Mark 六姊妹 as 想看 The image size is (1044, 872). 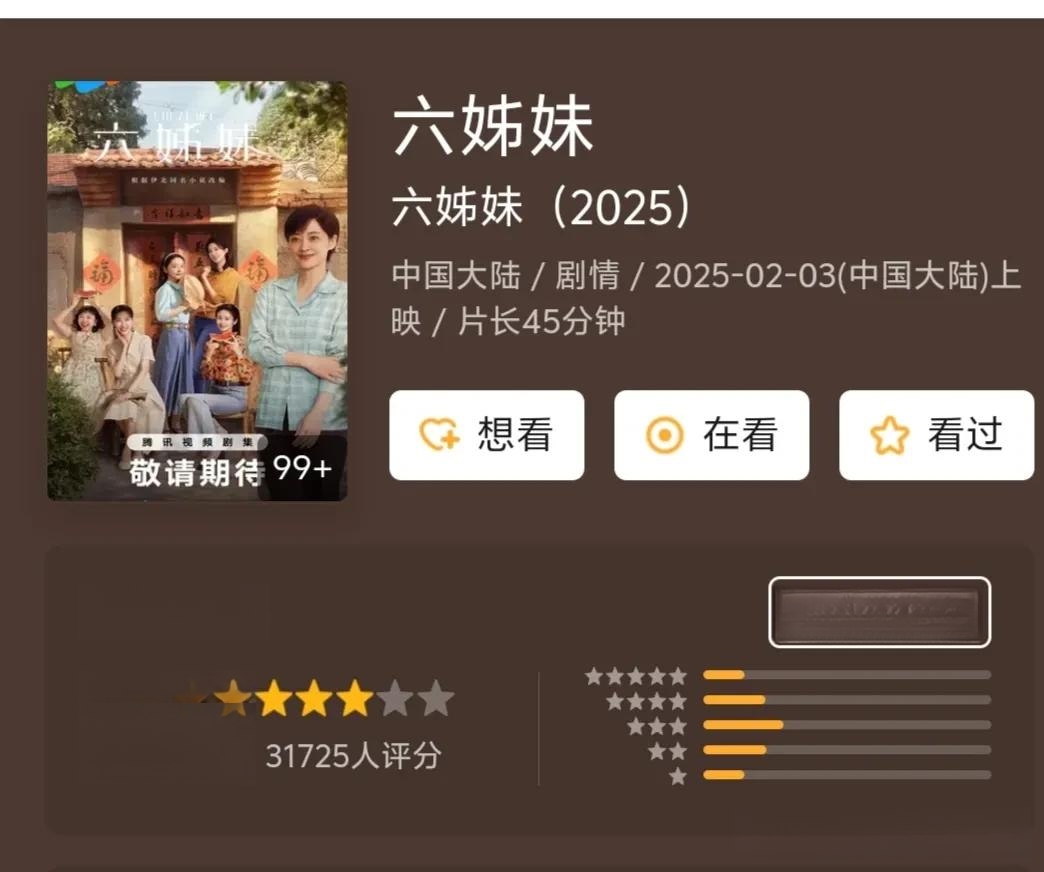[x=487, y=435]
